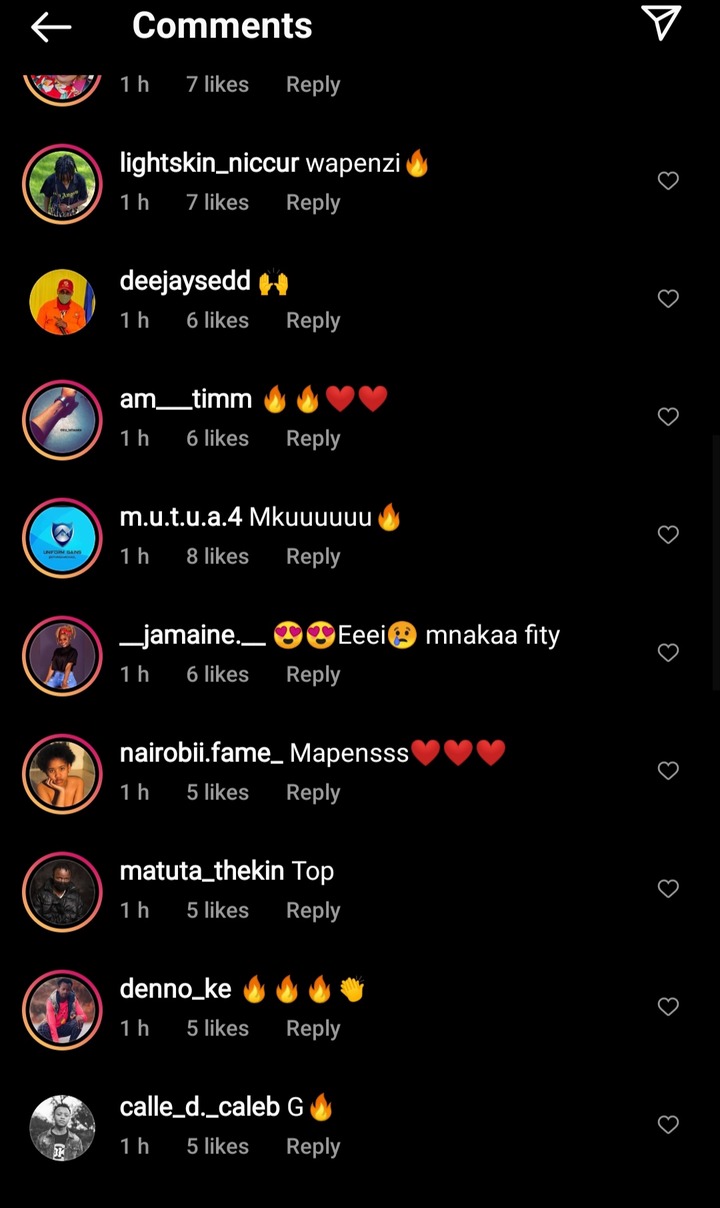Open the direct share paper plane icon
720x1208 pixels.
(x=661, y=23)
